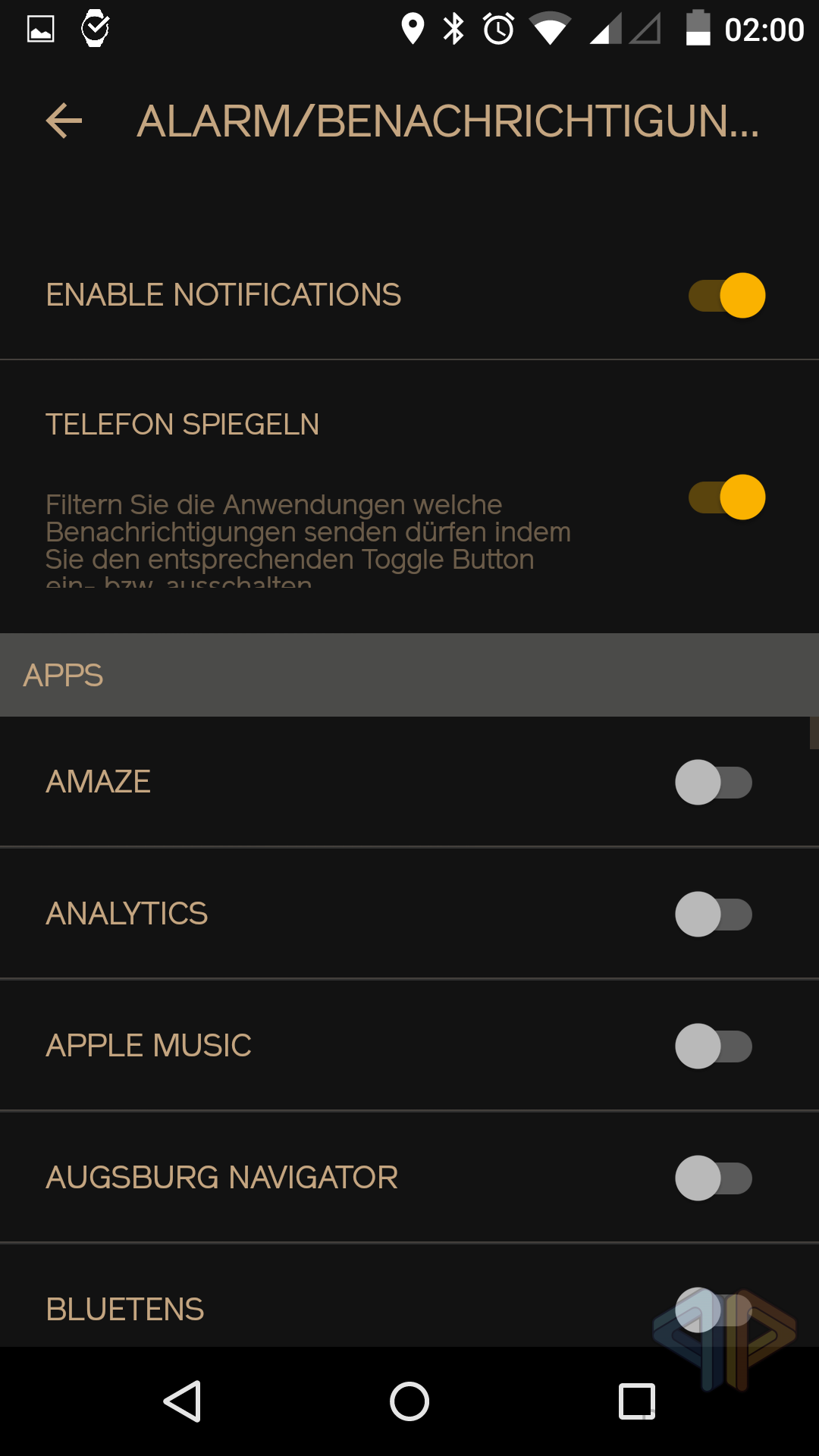
Task: Enable notifications for Amaze
Action: click(x=713, y=783)
